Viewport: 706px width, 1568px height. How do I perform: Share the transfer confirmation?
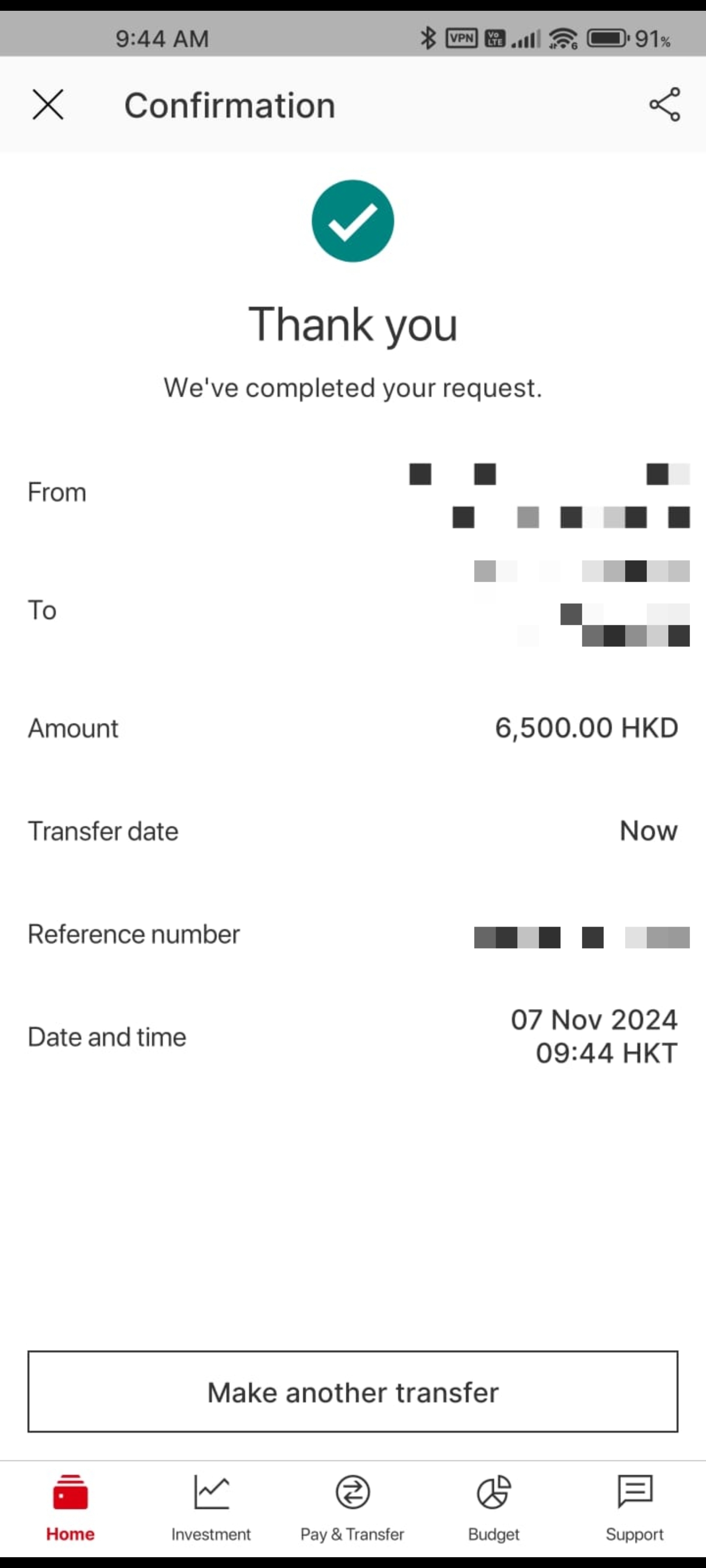point(664,105)
